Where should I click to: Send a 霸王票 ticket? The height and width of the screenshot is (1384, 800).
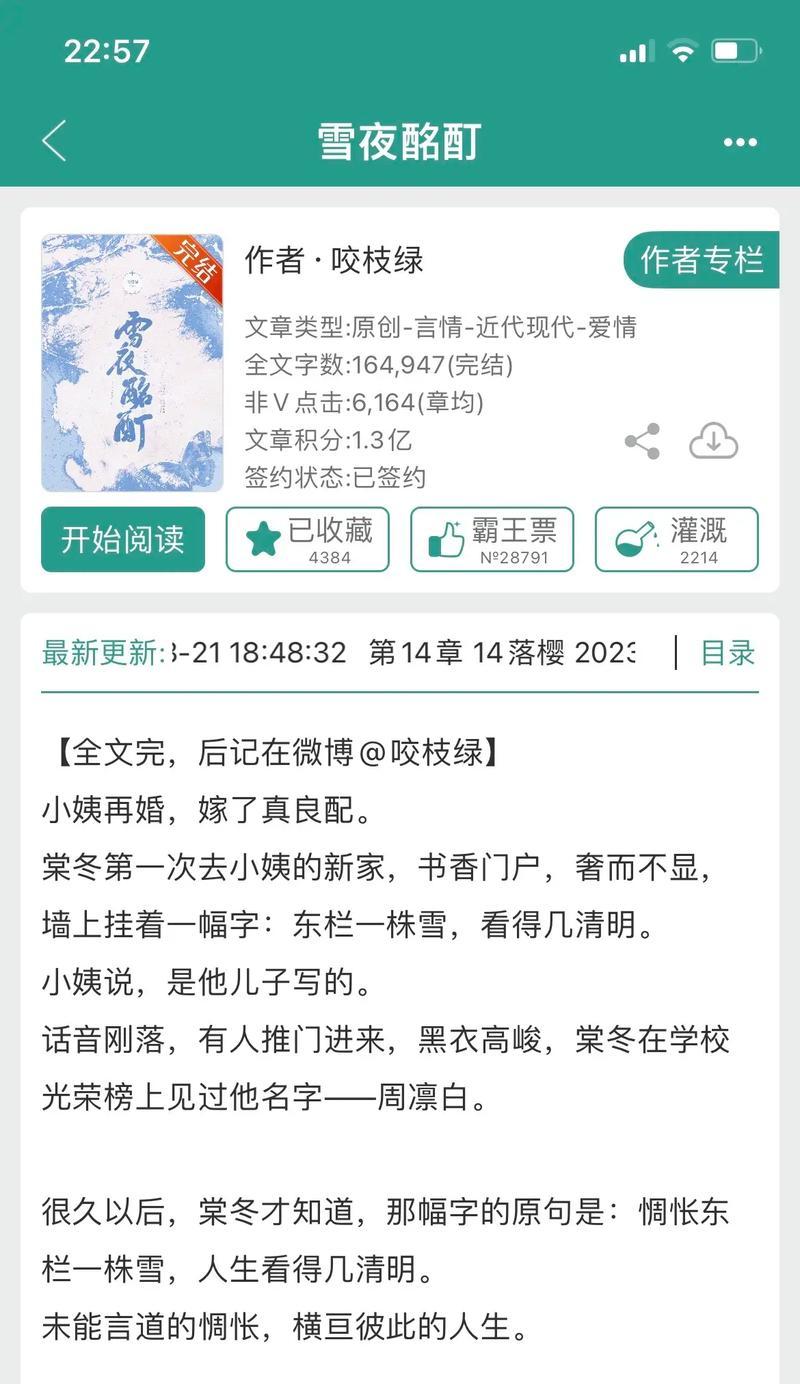click(x=492, y=539)
